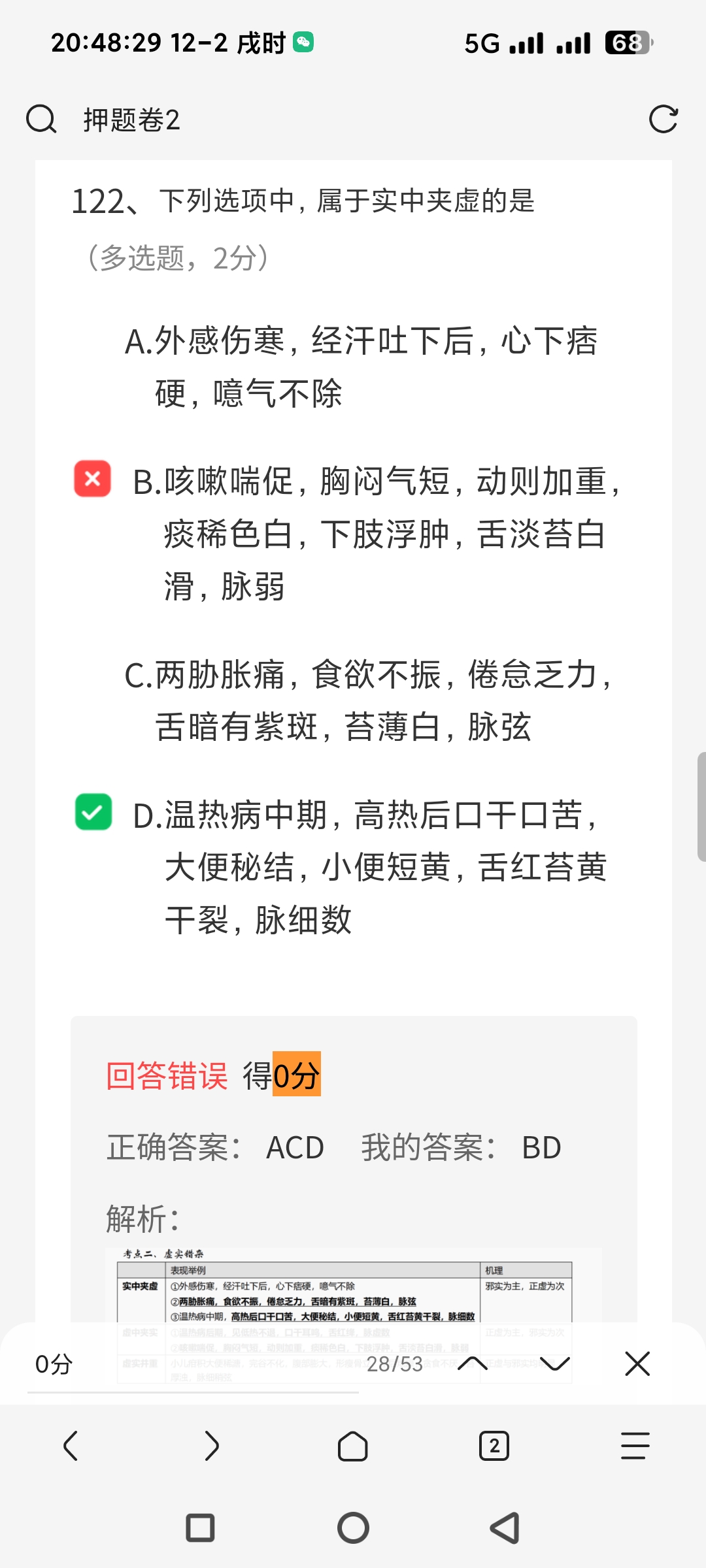The image size is (706, 1568).
Task: Open the browser tabs switcher
Action: point(494,1446)
